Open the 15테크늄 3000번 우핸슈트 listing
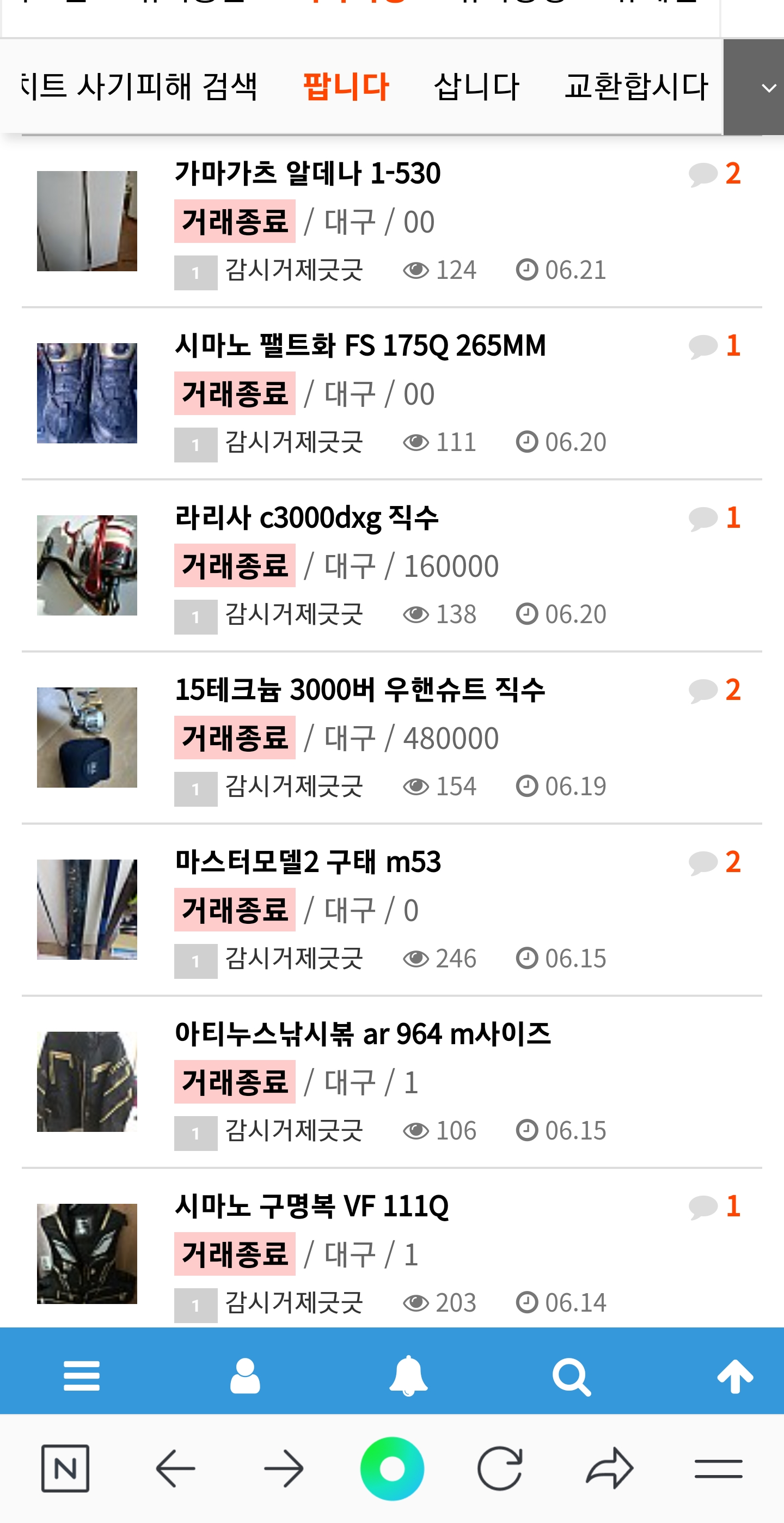Image resolution: width=784 pixels, height=1523 pixels. tap(360, 690)
